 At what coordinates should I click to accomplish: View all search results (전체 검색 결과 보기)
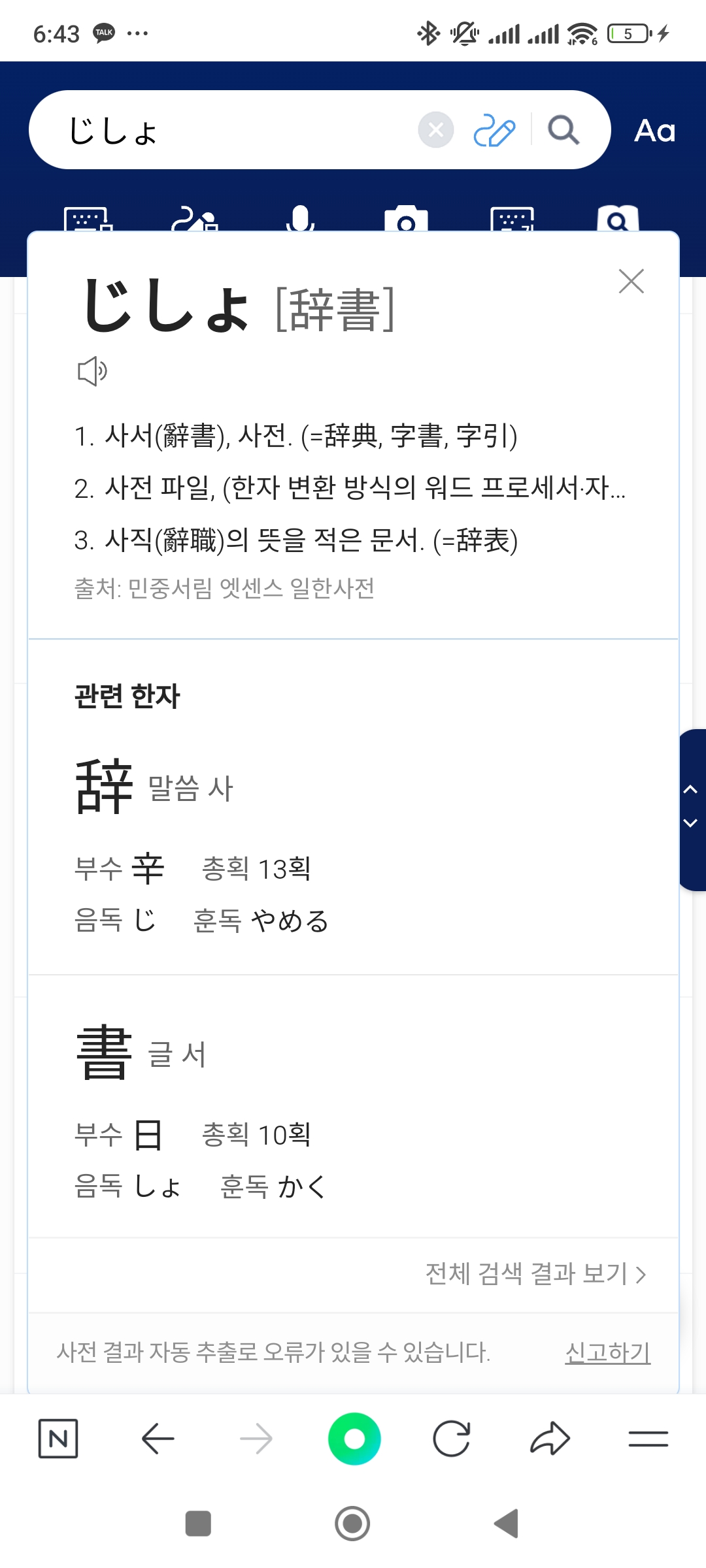tap(535, 1273)
